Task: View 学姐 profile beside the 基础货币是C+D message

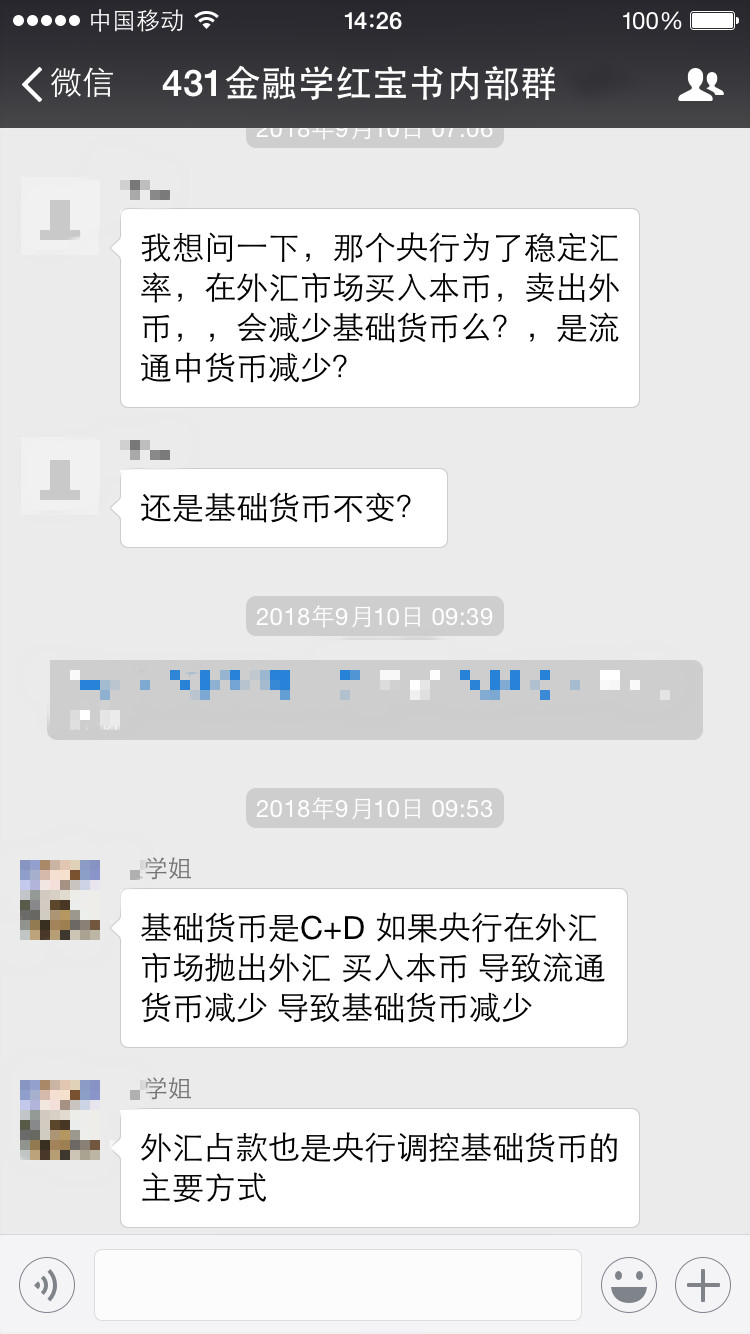Action: [x=60, y=900]
